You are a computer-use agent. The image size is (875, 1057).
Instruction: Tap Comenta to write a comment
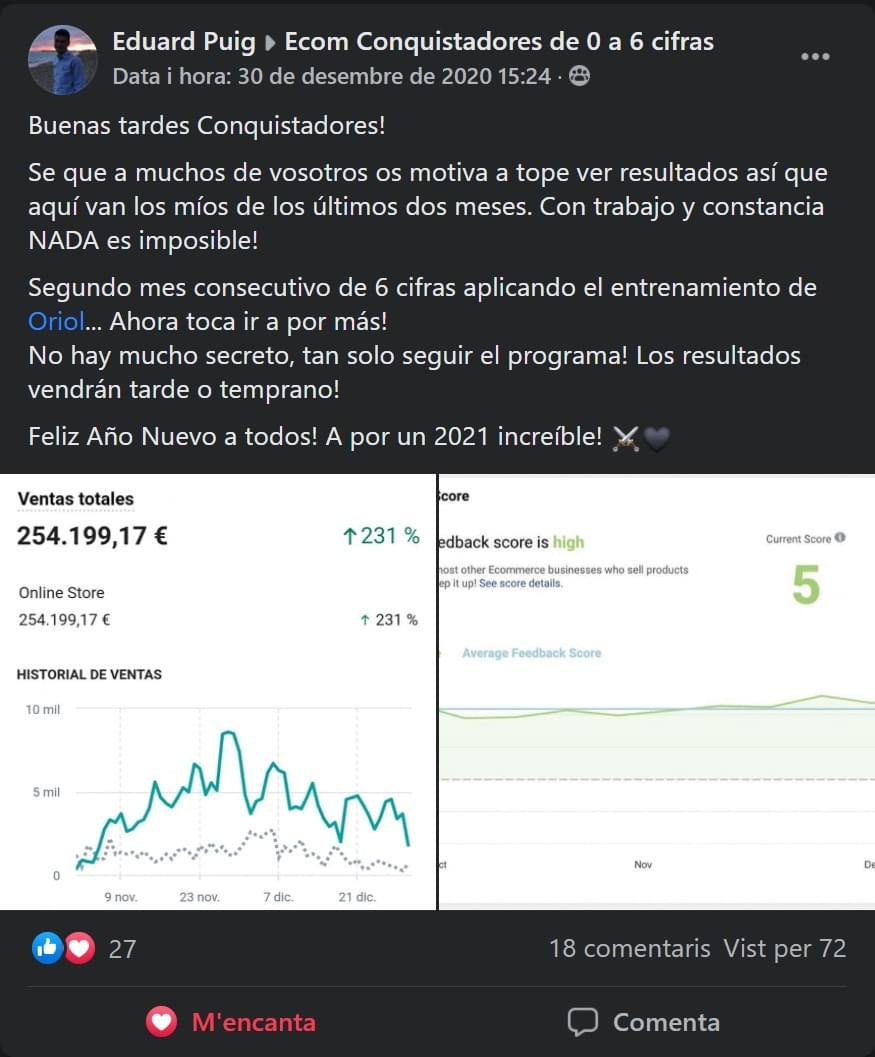pos(644,1022)
